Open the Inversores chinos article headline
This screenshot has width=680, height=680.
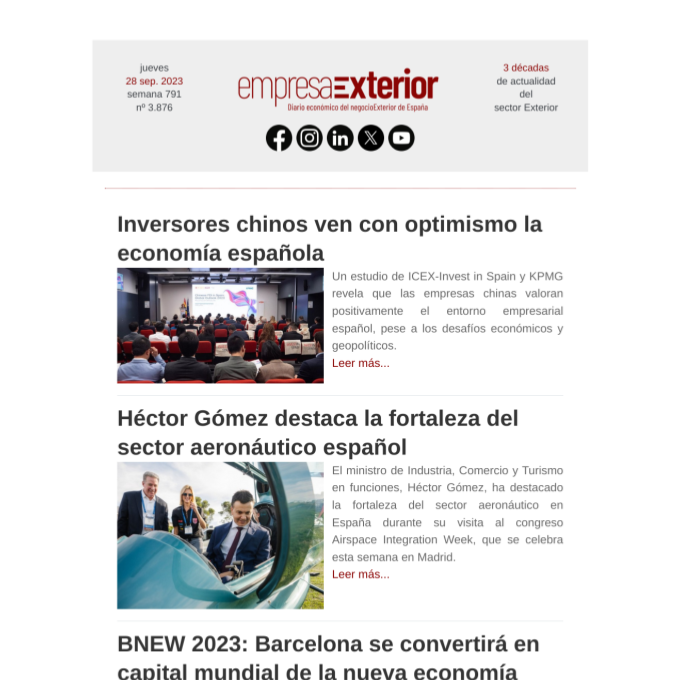[329, 238]
